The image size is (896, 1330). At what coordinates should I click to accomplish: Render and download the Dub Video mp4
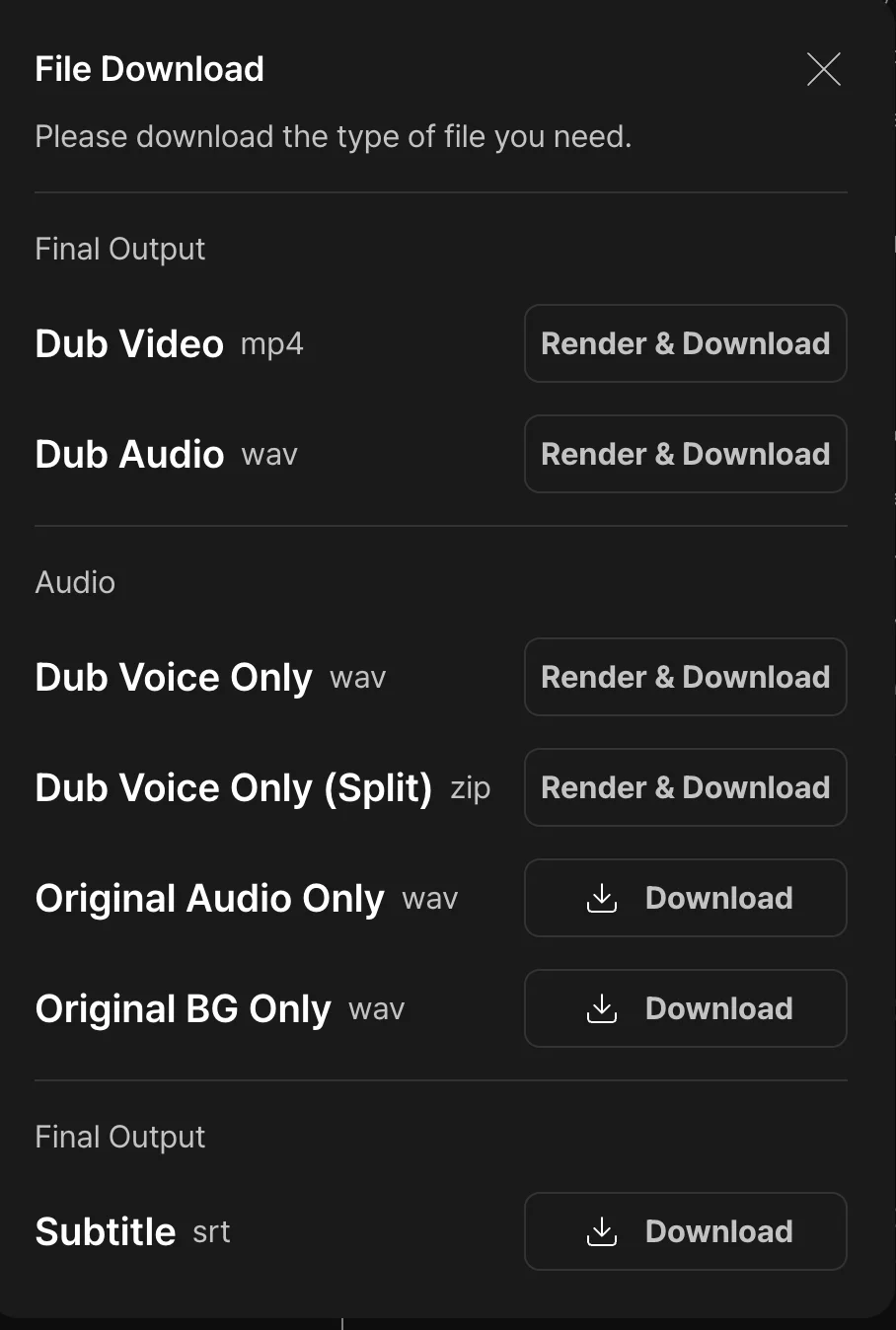(685, 343)
